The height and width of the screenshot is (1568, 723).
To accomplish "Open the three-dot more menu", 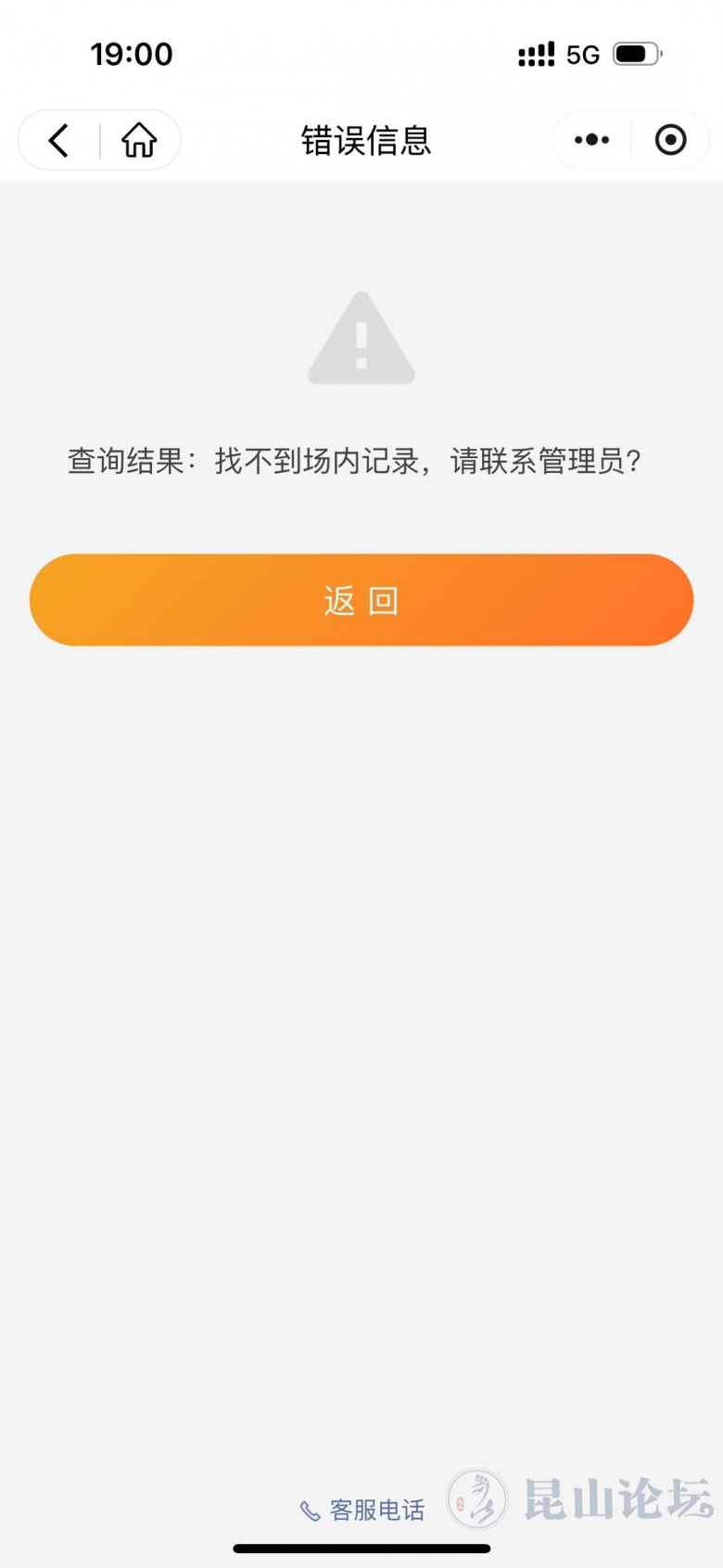I will [x=591, y=141].
